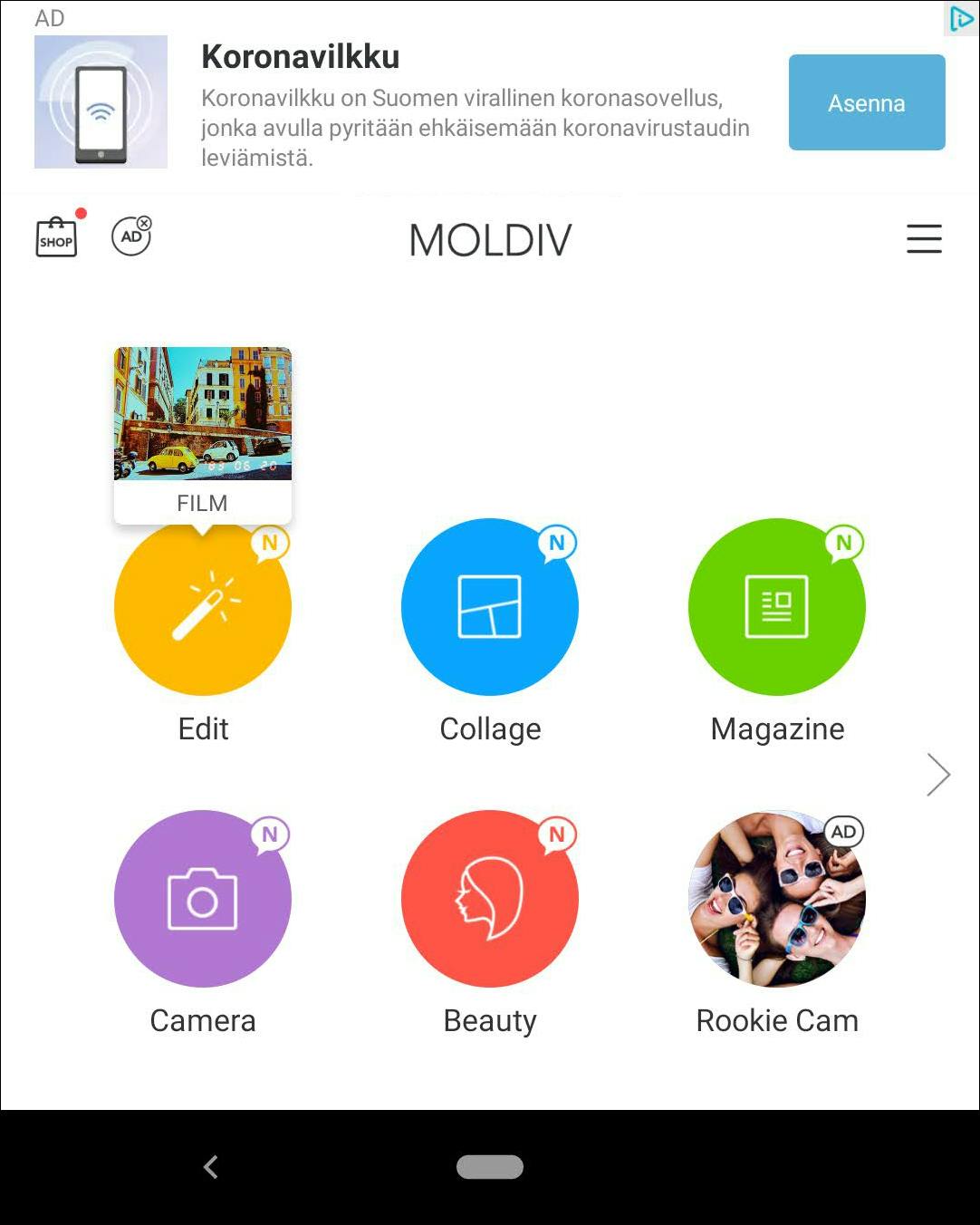This screenshot has width=980, height=1225.
Task: Start a new Collage
Action: [490, 607]
